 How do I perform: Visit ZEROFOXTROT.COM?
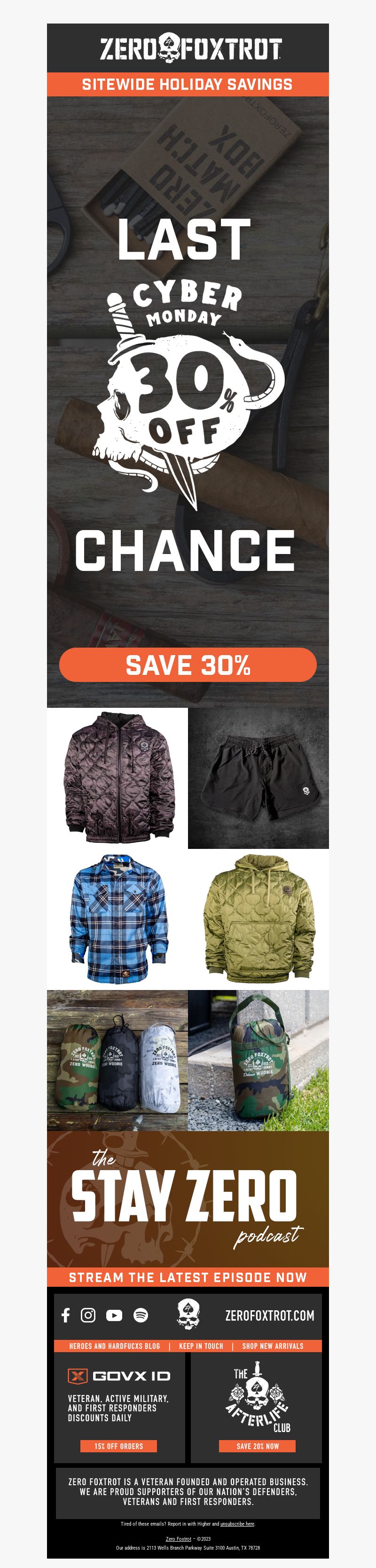click(x=269, y=1315)
